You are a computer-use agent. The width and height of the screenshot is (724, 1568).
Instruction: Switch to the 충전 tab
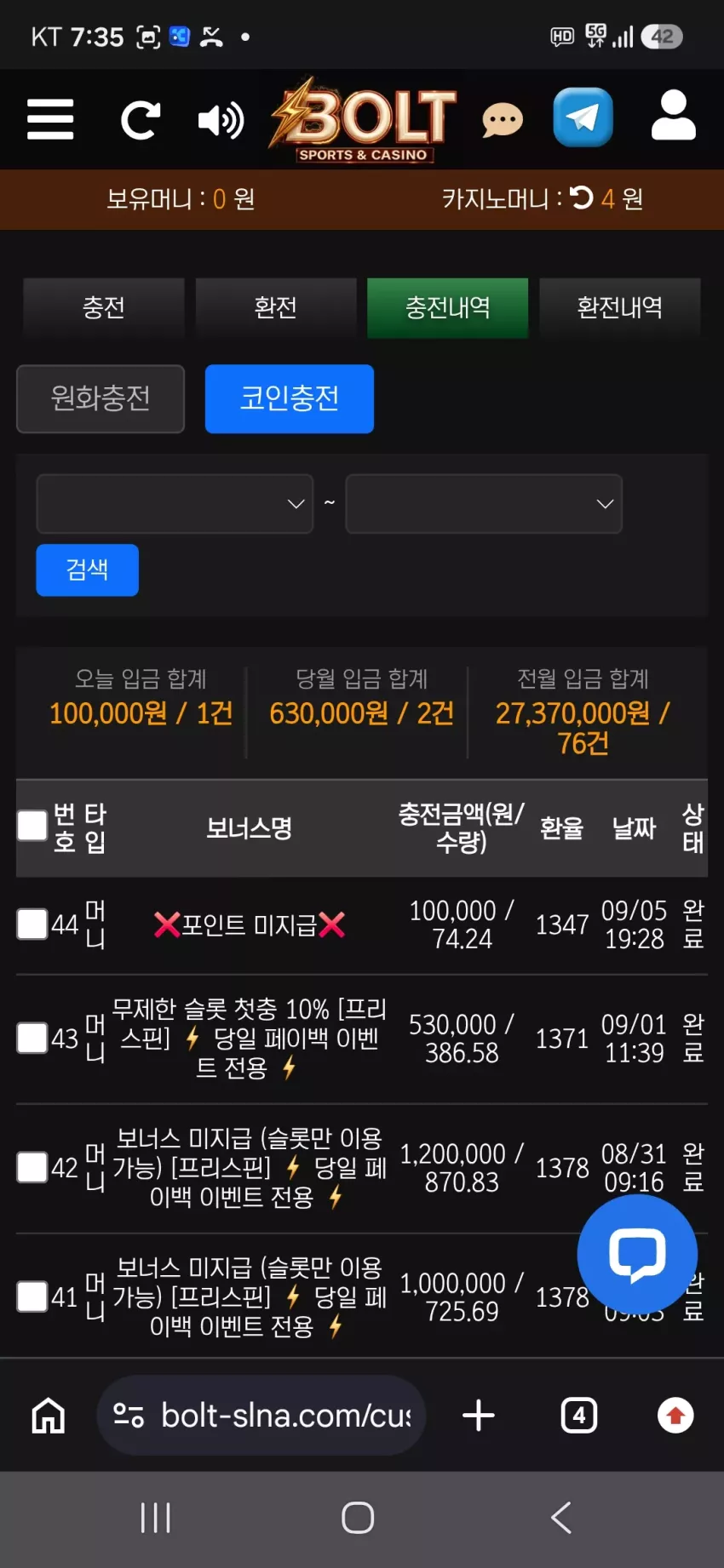click(104, 307)
